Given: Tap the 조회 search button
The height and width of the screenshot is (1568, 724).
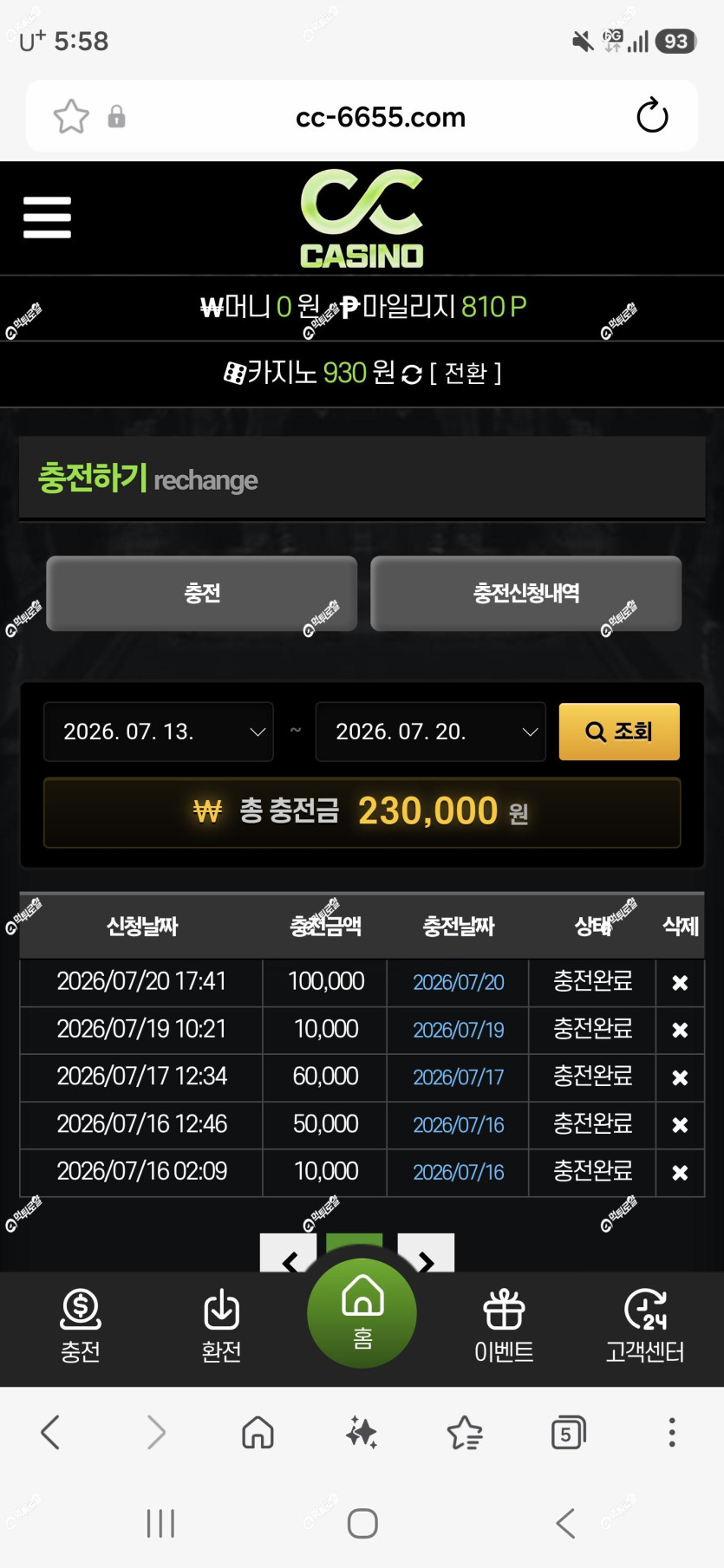Looking at the screenshot, I should coord(619,732).
